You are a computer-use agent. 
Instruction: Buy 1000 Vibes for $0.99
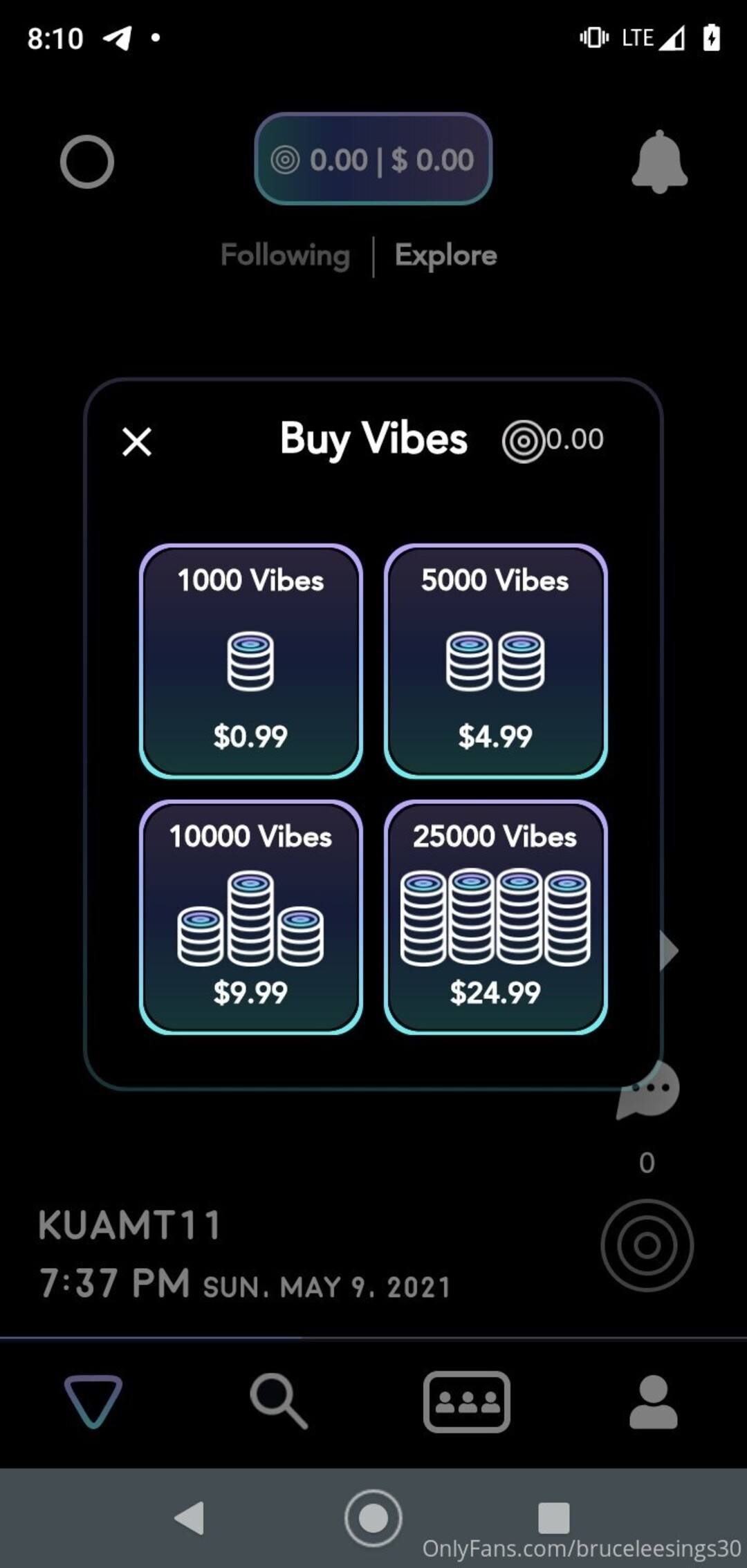tap(251, 661)
